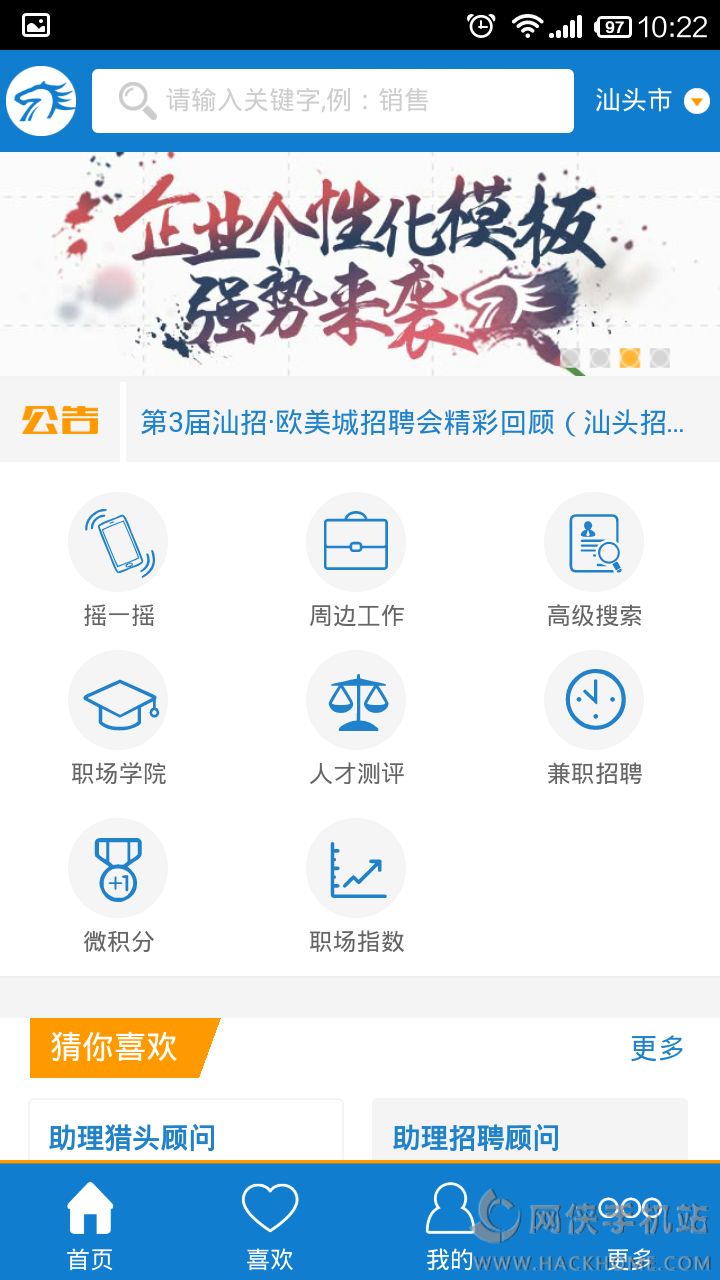
Task: Open 摇一摇 shake feature
Action: [118, 560]
